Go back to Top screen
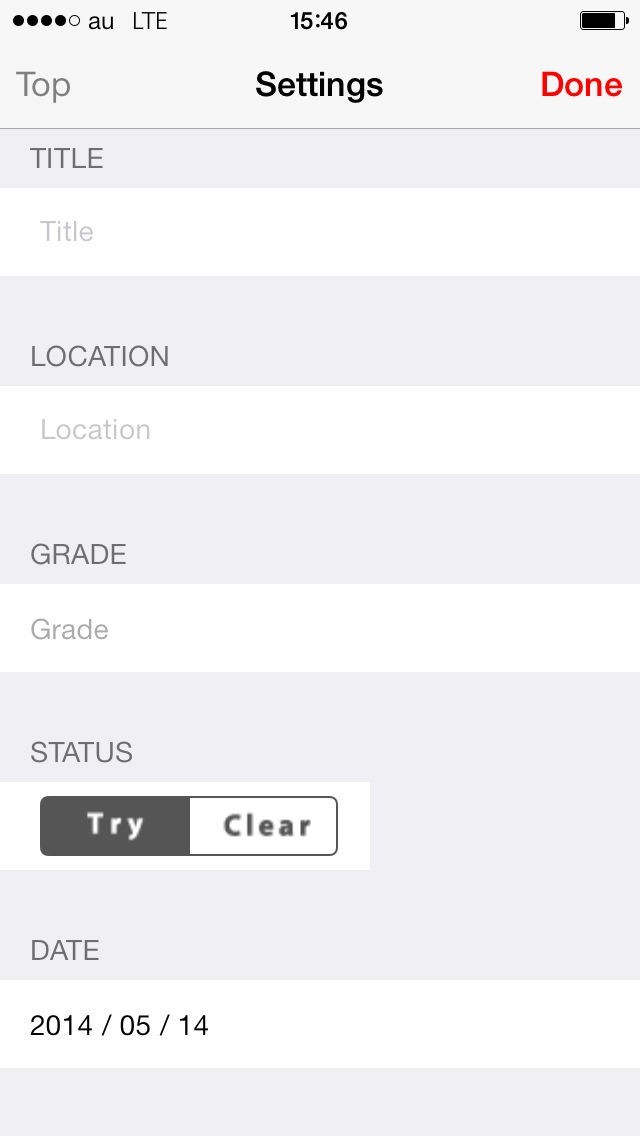This screenshot has height=1136, width=640. [x=43, y=85]
